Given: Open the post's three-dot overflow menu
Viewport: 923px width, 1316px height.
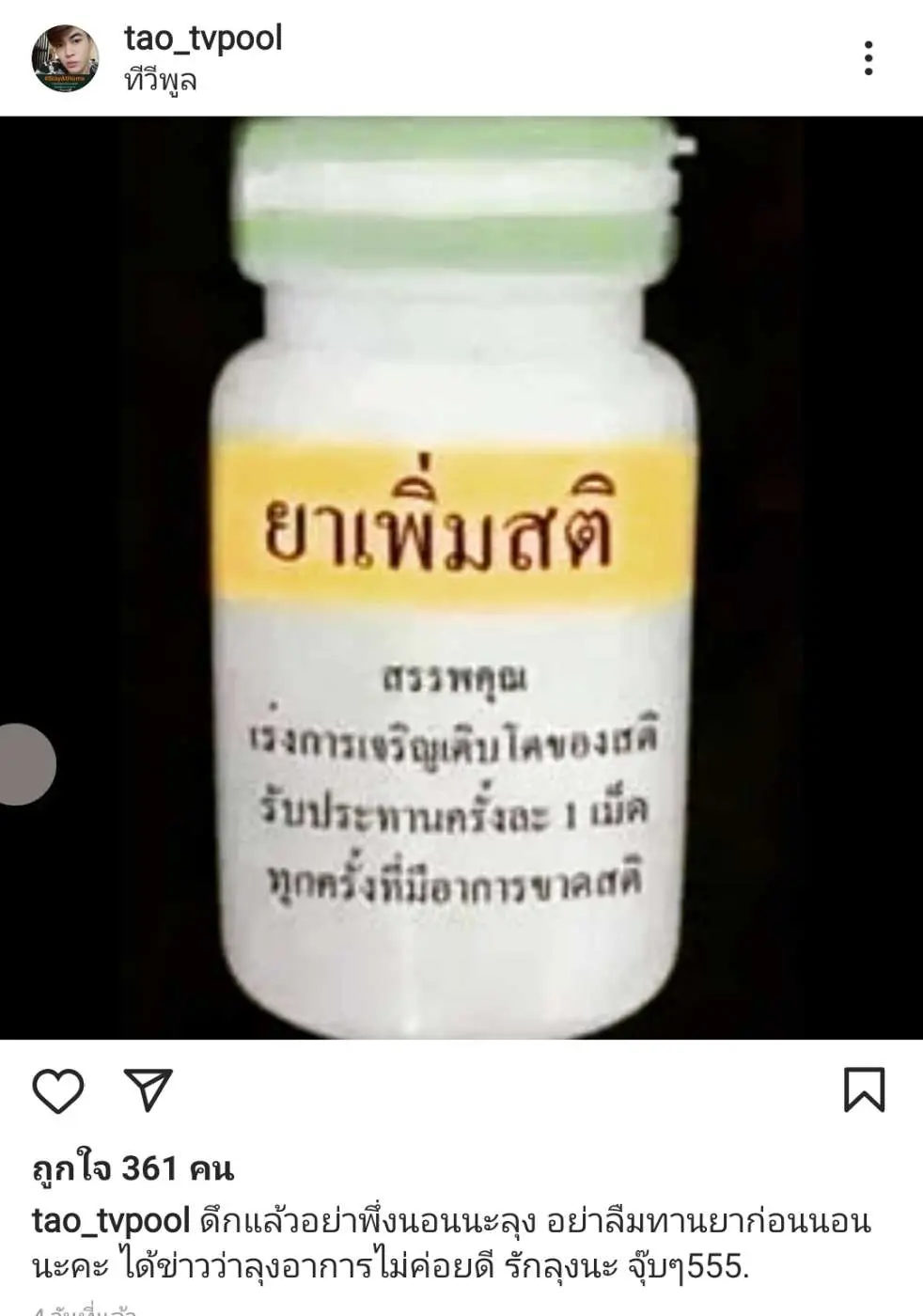Looking at the screenshot, I should [868, 58].
